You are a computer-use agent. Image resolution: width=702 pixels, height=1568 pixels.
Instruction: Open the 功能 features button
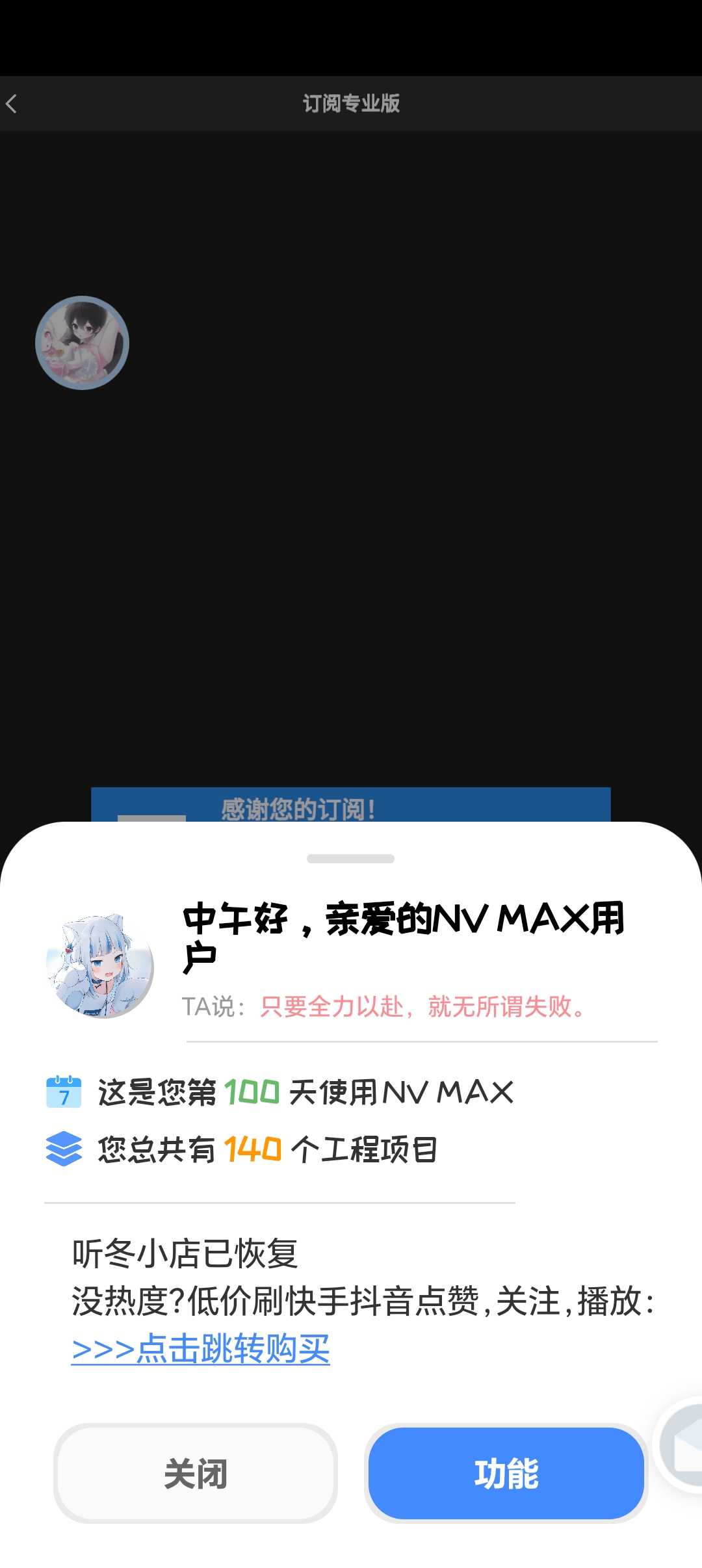coord(506,1473)
